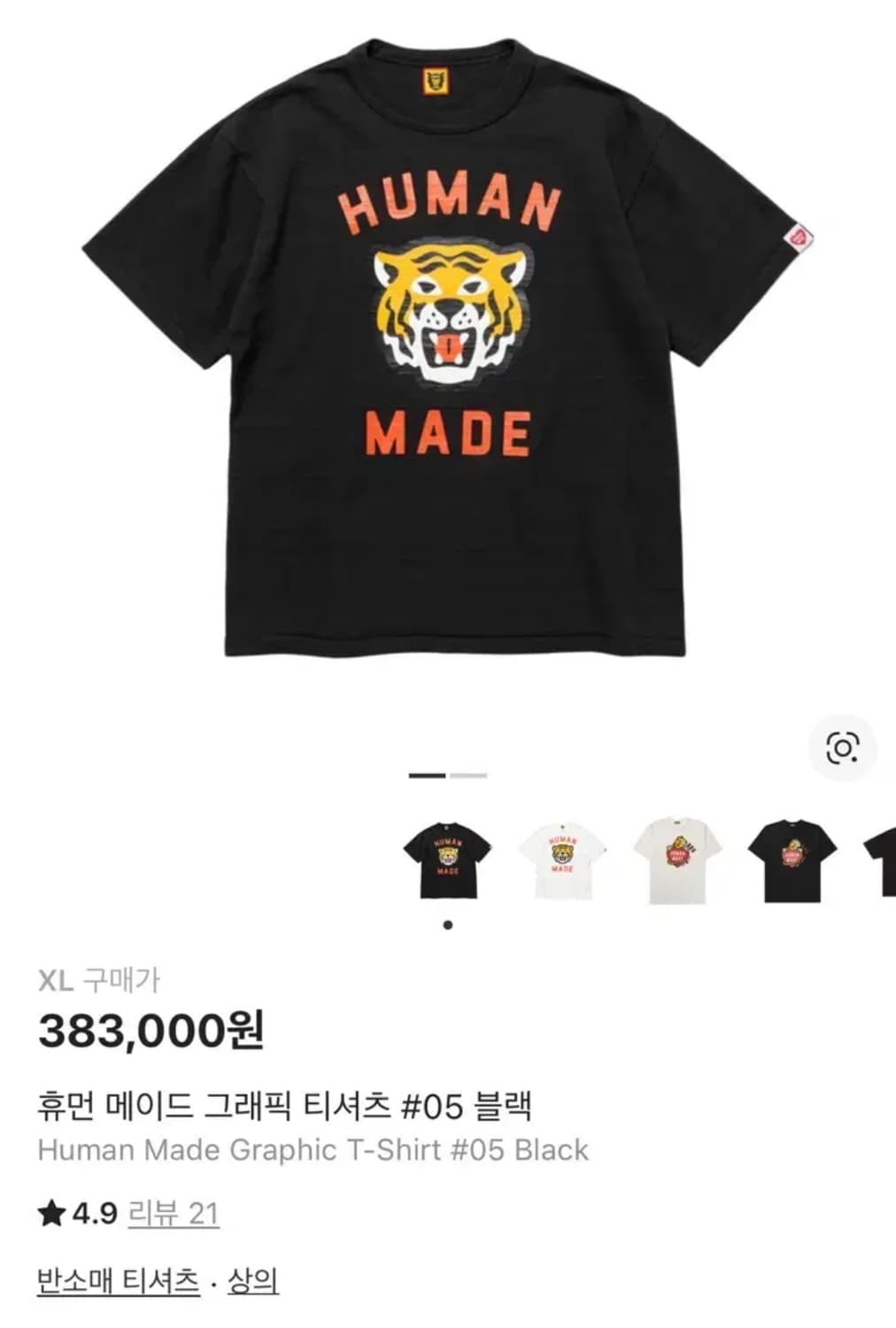896x1328 pixels.
Task: Open the 반소매 티셔츠 category link
Action: pos(118,1280)
